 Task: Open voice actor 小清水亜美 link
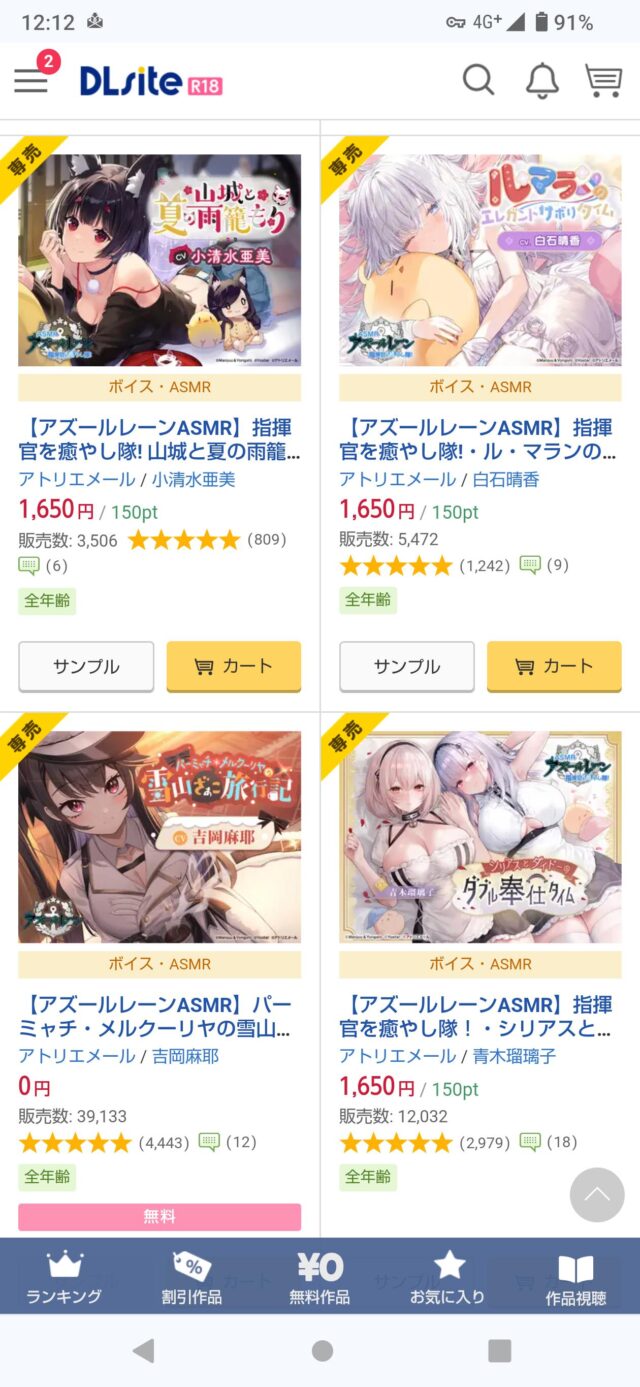(193, 480)
